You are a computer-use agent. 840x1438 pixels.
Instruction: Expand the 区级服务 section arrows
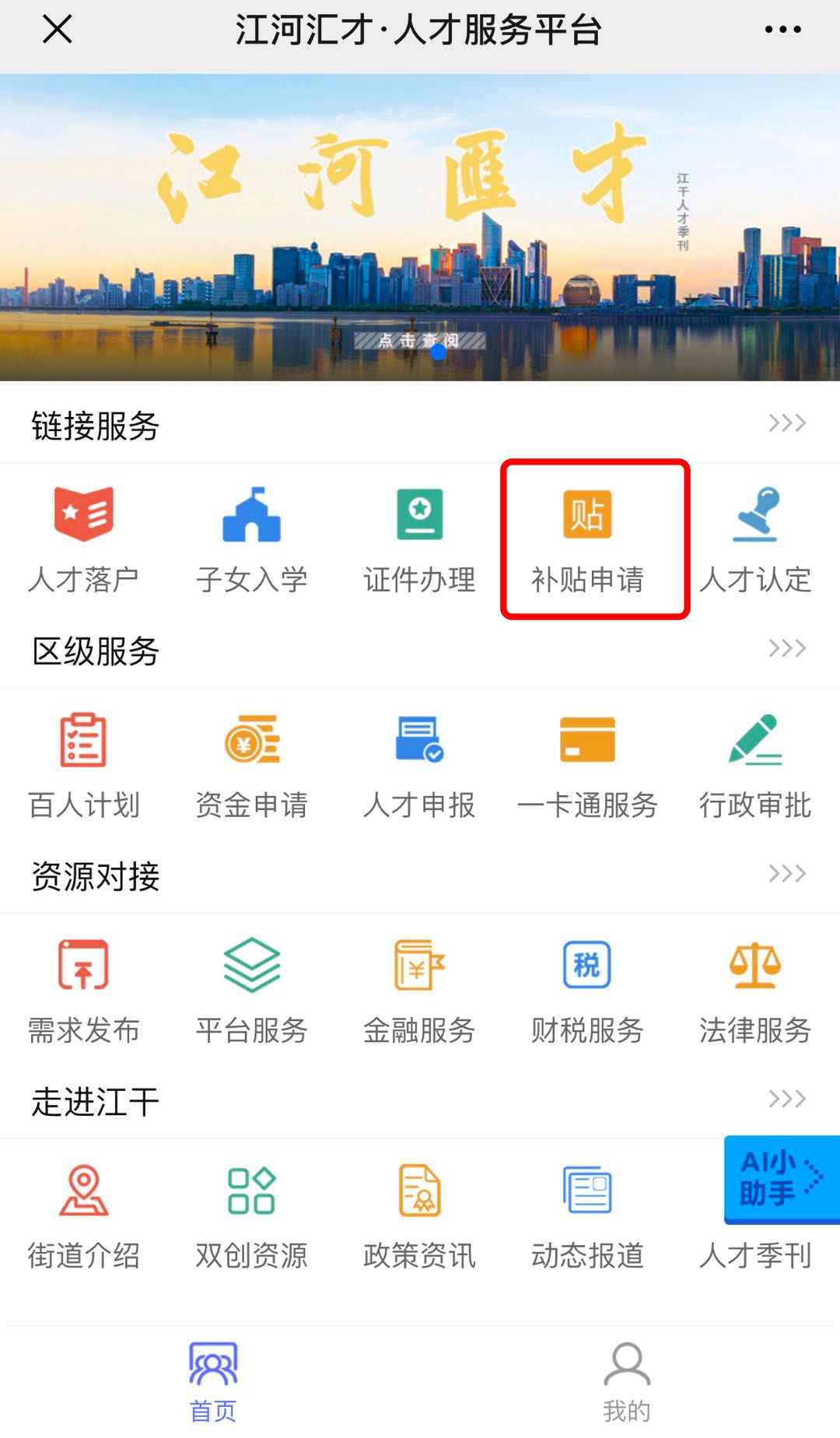point(786,647)
